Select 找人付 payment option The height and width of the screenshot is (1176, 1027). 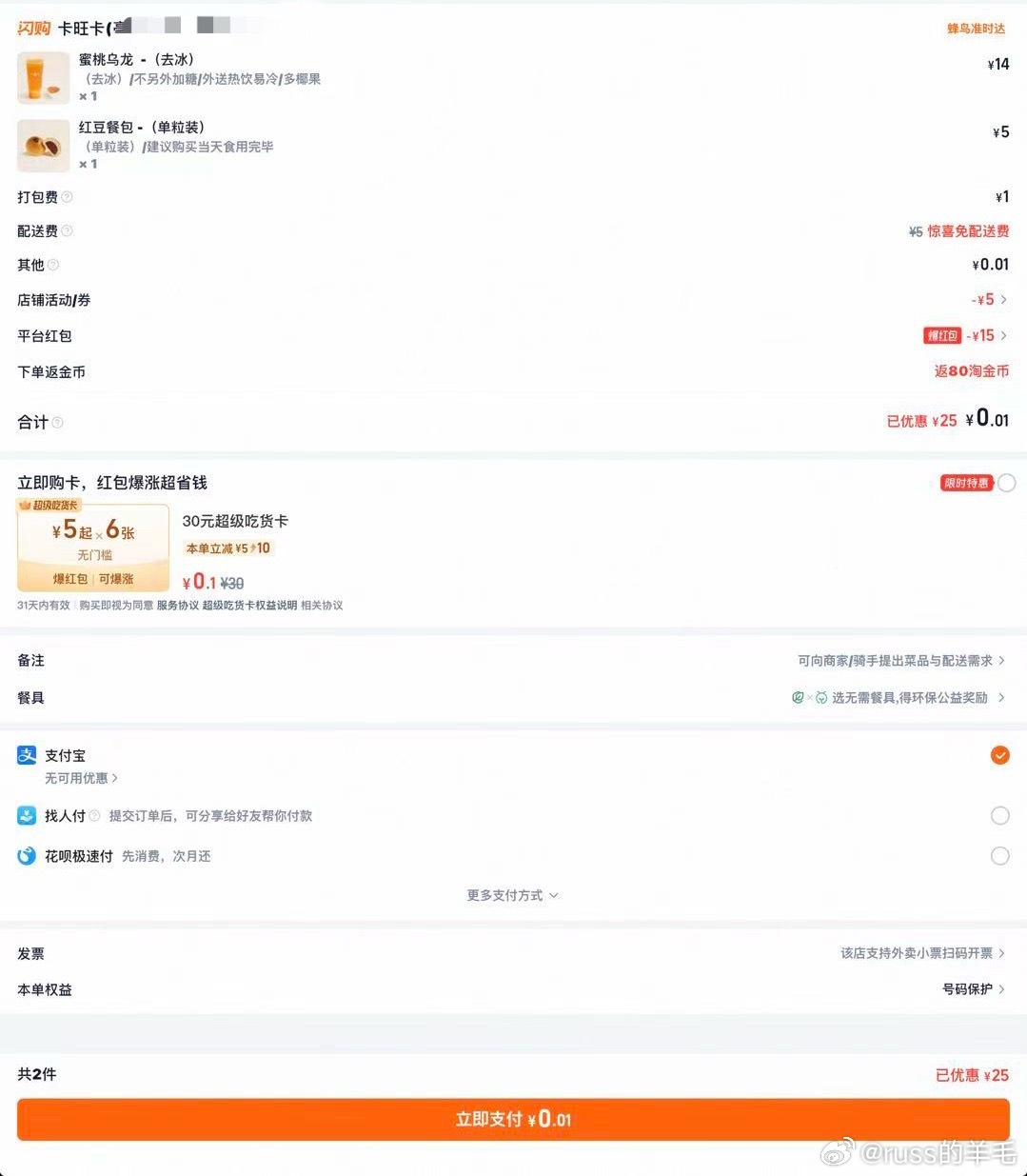999,816
